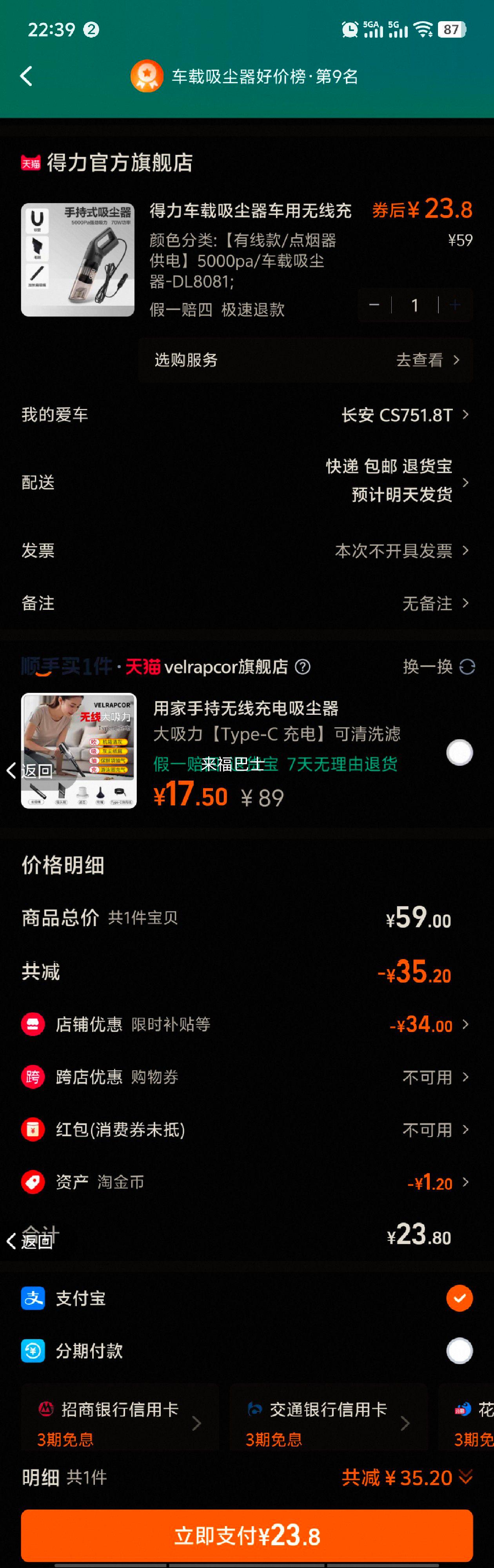Go back using the top arrow
Viewport: 494px width, 1568px height.
pyautogui.click(x=26, y=76)
